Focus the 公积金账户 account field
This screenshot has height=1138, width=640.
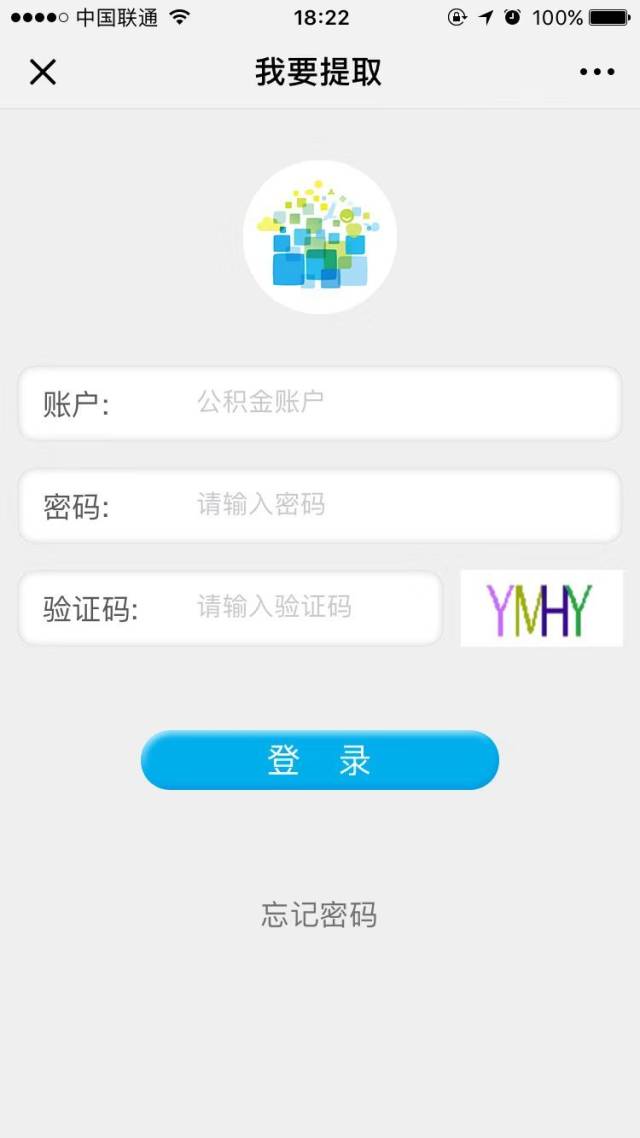tap(400, 403)
